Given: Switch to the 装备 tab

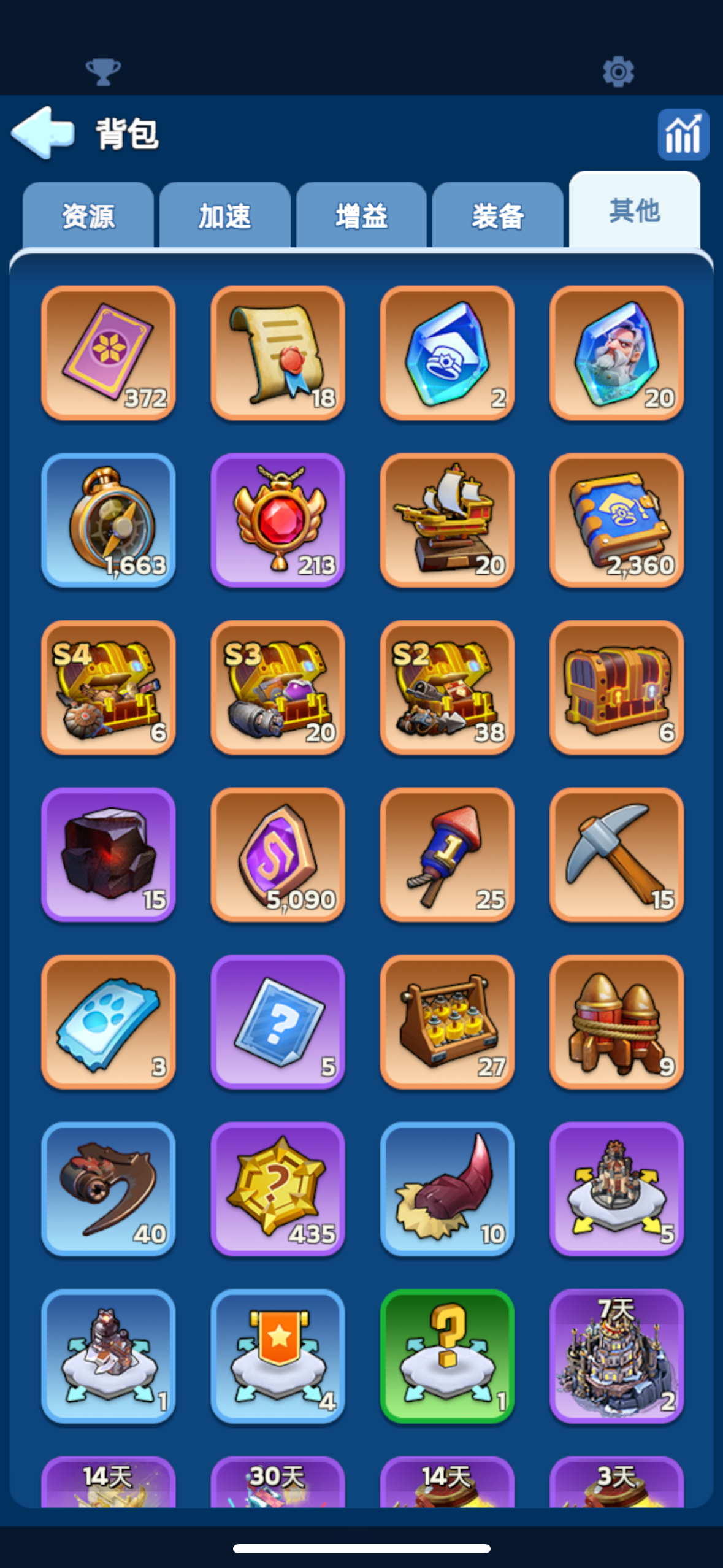Looking at the screenshot, I should (x=497, y=216).
